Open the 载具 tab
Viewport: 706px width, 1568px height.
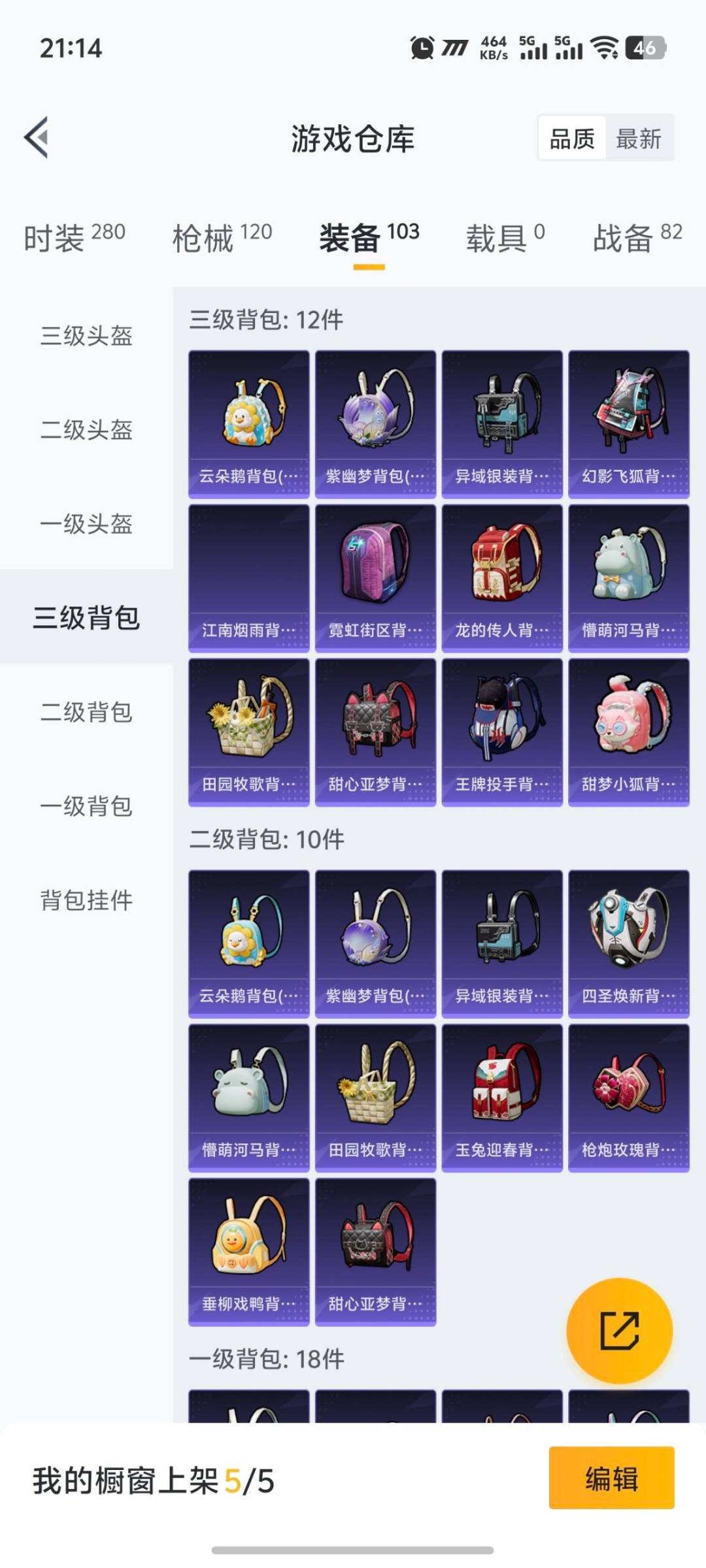pos(505,237)
